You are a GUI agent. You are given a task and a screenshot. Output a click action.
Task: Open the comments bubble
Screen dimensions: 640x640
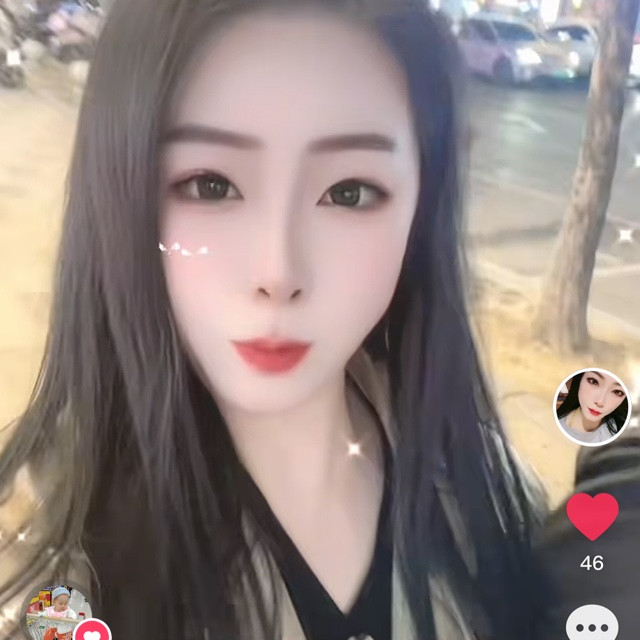pos(593,624)
